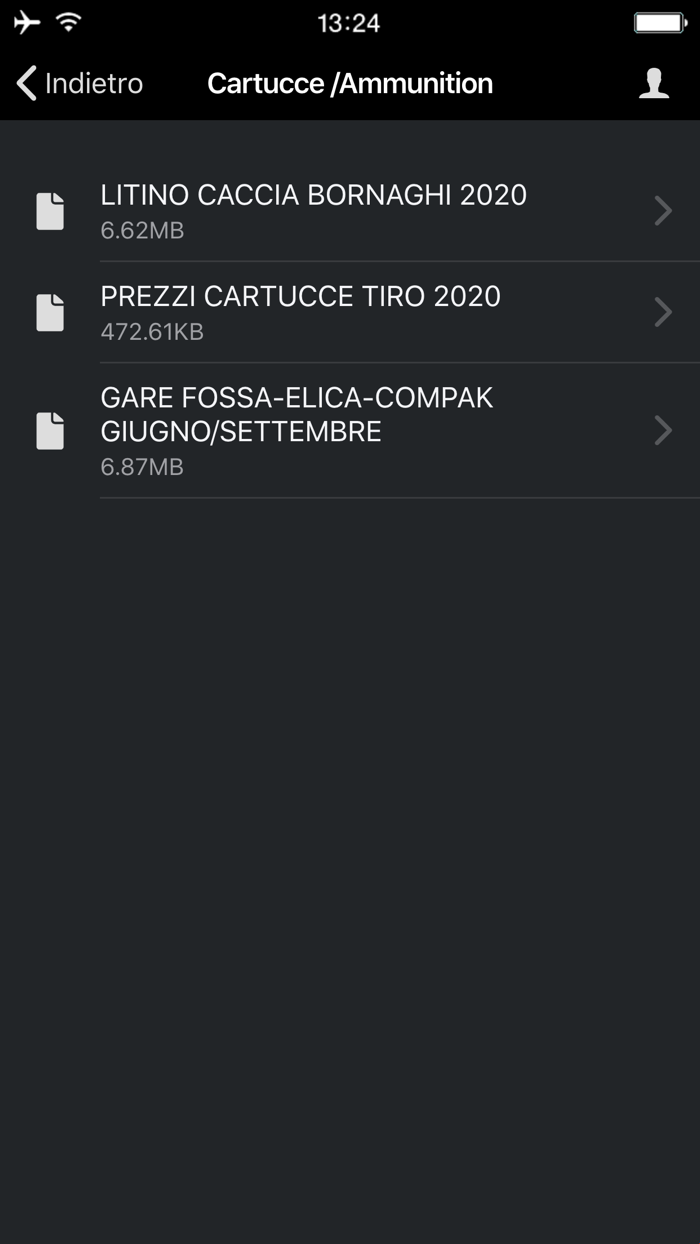Screen dimensions: 700x1244
Task: Open LITINO CACCIA BORNAGHI 2020 file
Action: pos(350,211)
